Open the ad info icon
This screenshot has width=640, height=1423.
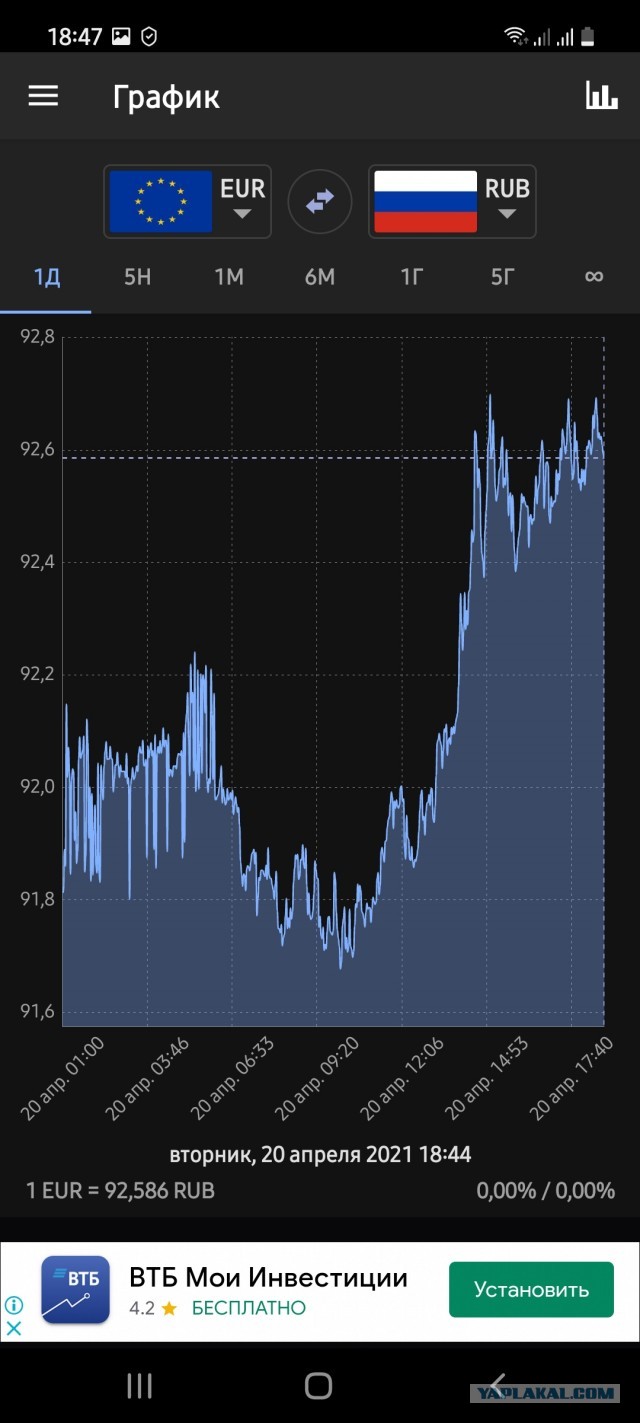[x=14, y=1305]
